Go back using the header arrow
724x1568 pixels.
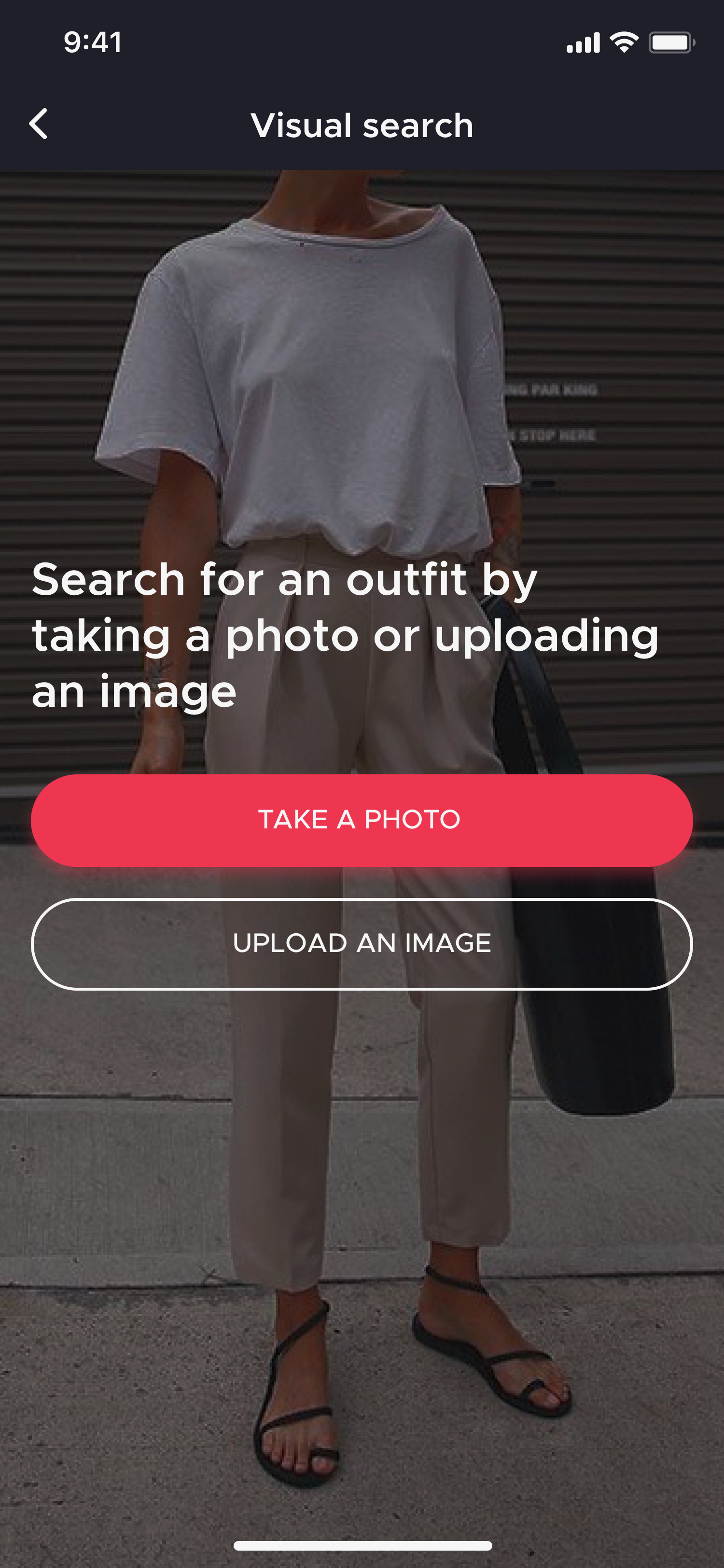click(38, 124)
